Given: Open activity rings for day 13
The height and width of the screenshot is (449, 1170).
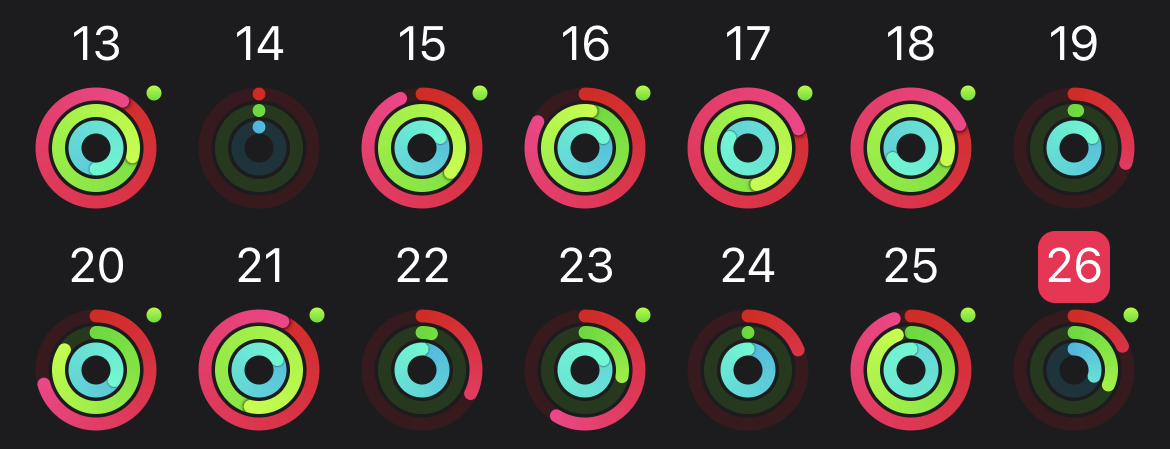Looking at the screenshot, I should pos(96,148).
